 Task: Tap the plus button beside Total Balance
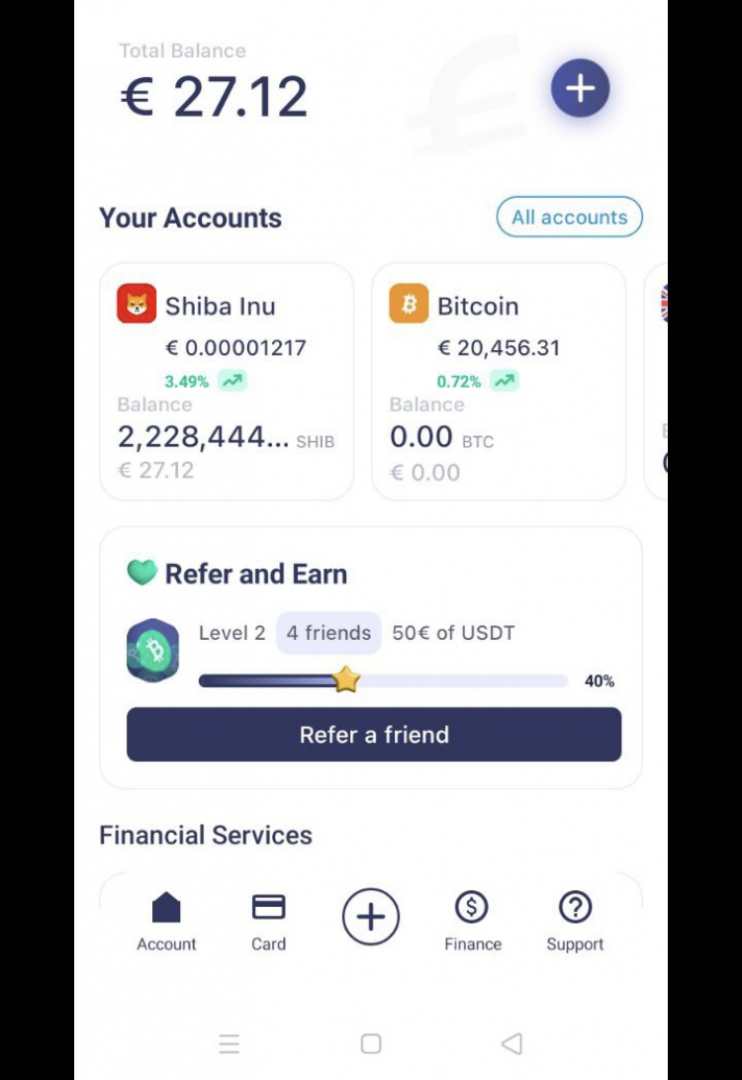[580, 88]
